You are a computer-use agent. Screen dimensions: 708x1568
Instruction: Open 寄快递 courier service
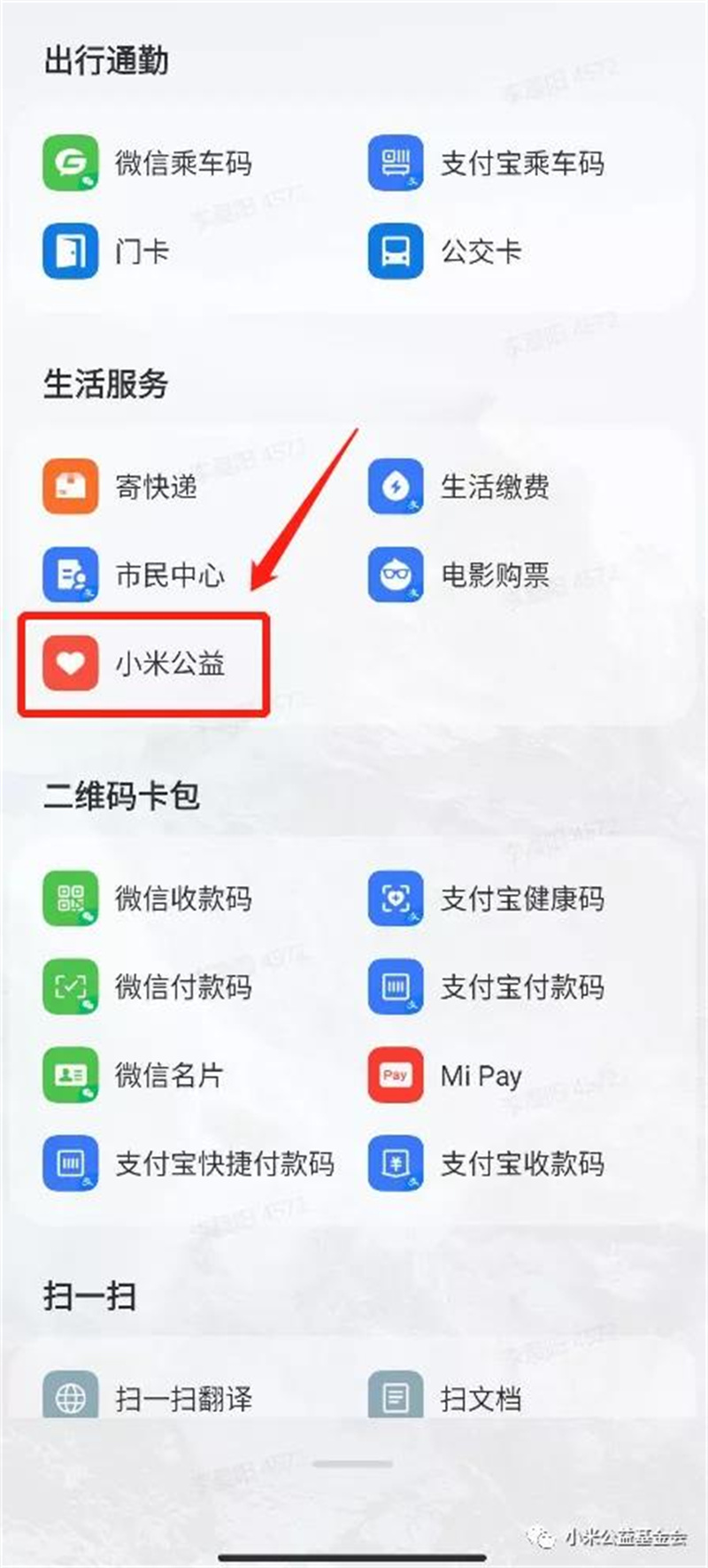(x=121, y=486)
